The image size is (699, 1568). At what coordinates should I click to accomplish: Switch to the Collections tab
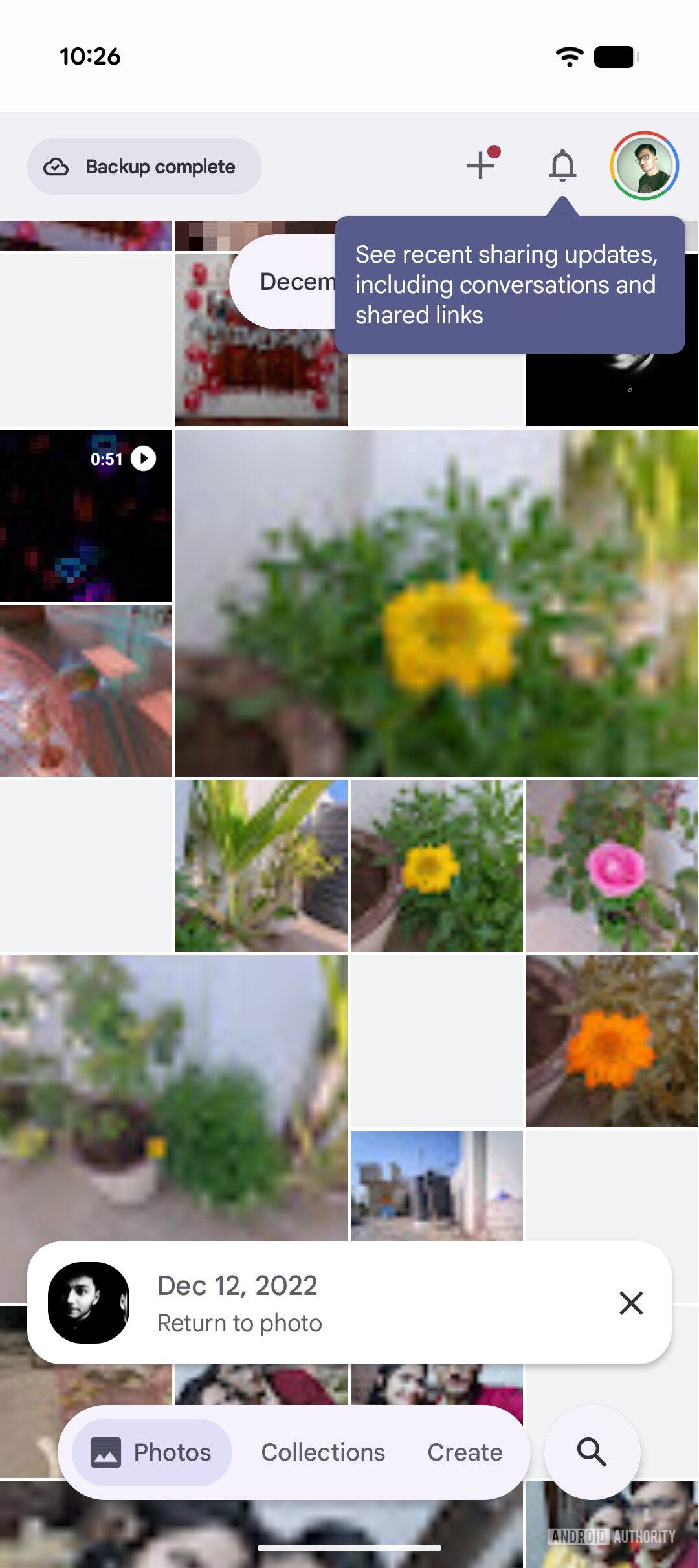tap(322, 1452)
